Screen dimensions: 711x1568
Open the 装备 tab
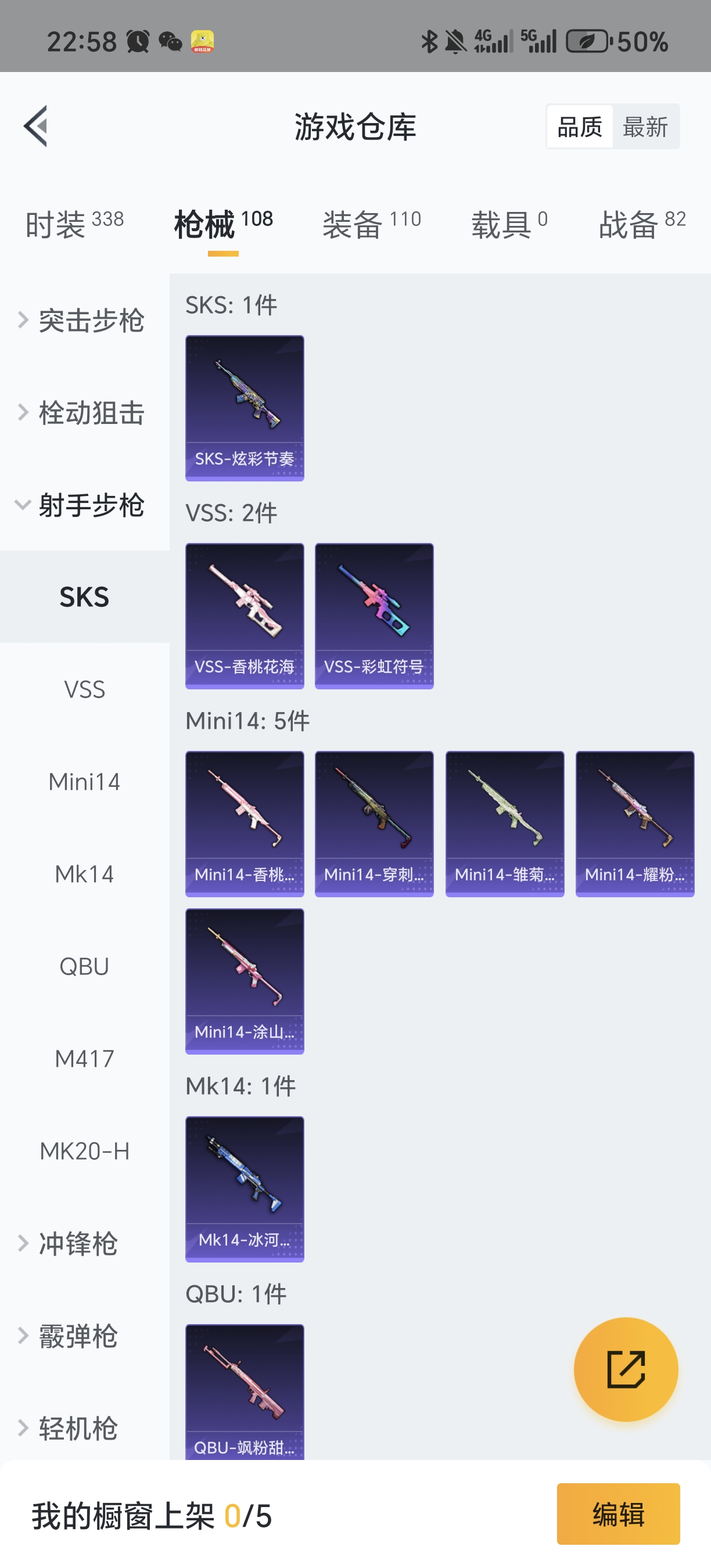click(x=371, y=224)
